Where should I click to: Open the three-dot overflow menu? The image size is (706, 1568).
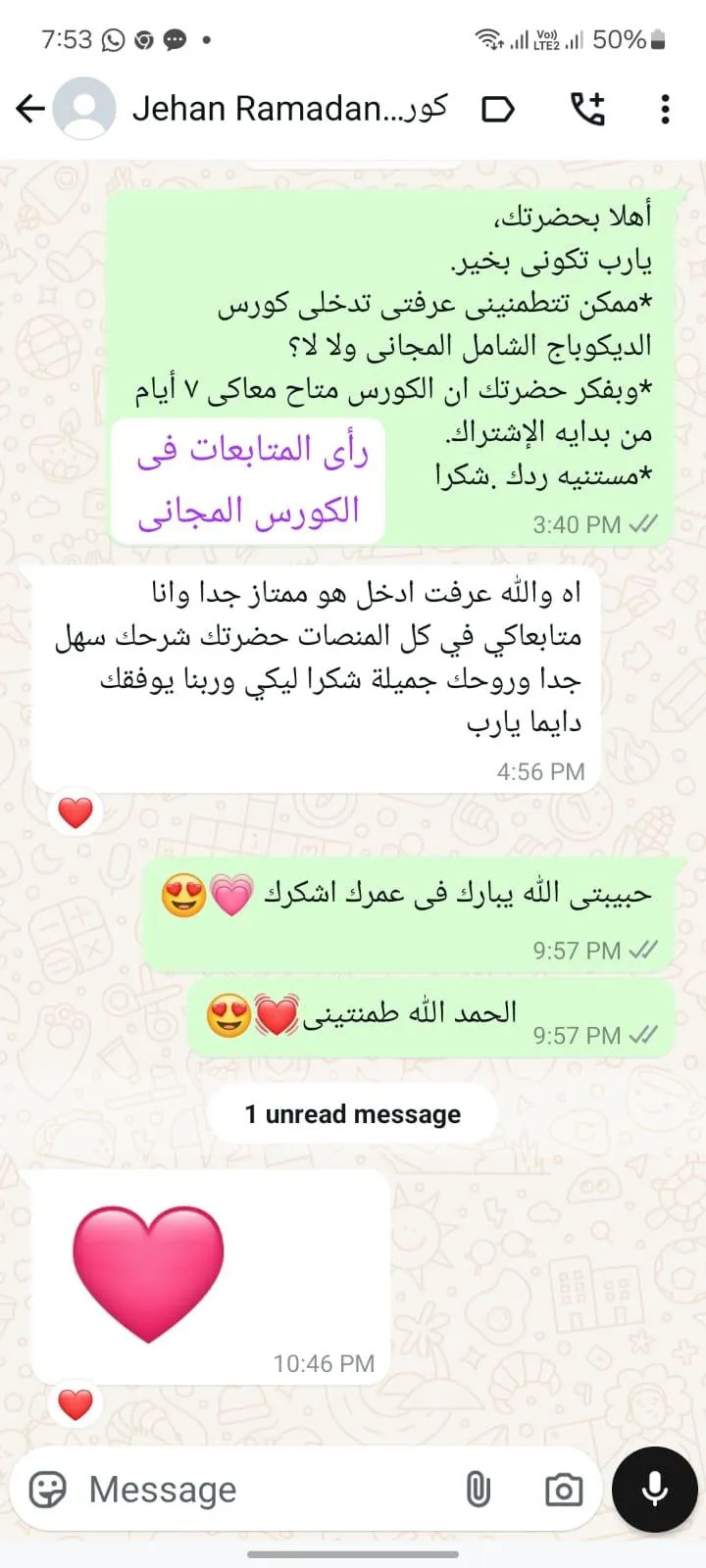point(665,109)
